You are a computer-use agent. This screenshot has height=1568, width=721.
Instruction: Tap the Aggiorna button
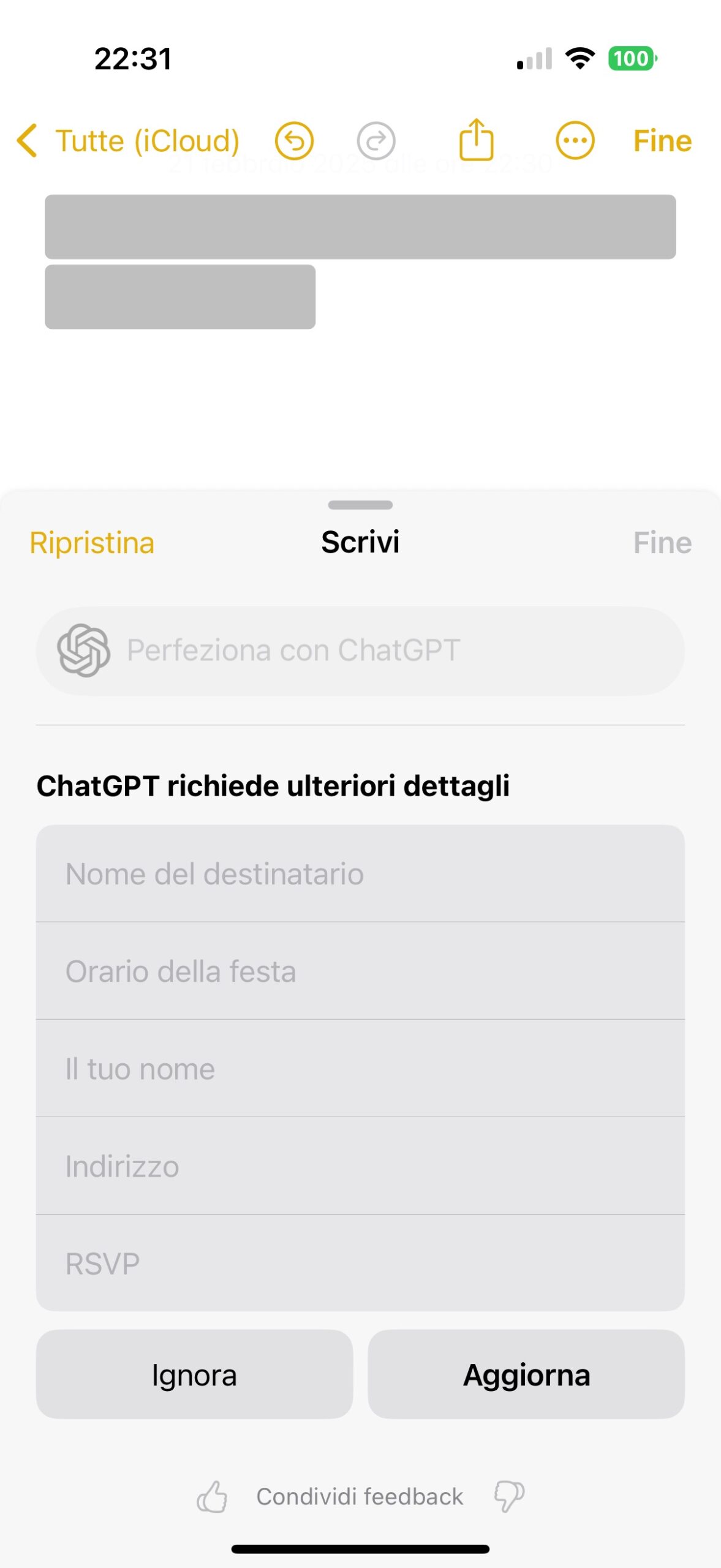click(526, 1374)
